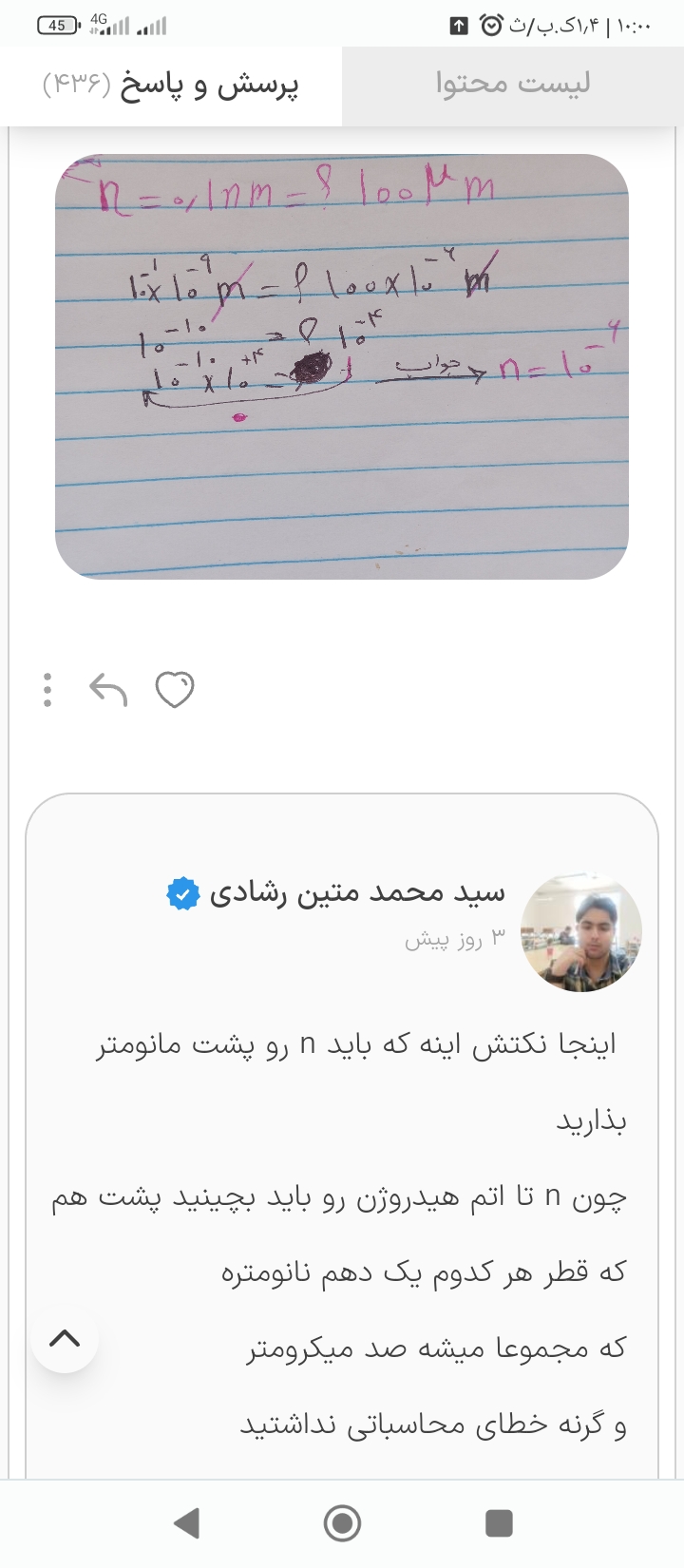Image resolution: width=684 pixels, height=1568 pixels.
Task: Return to the home screen via system home
Action: 342,1523
